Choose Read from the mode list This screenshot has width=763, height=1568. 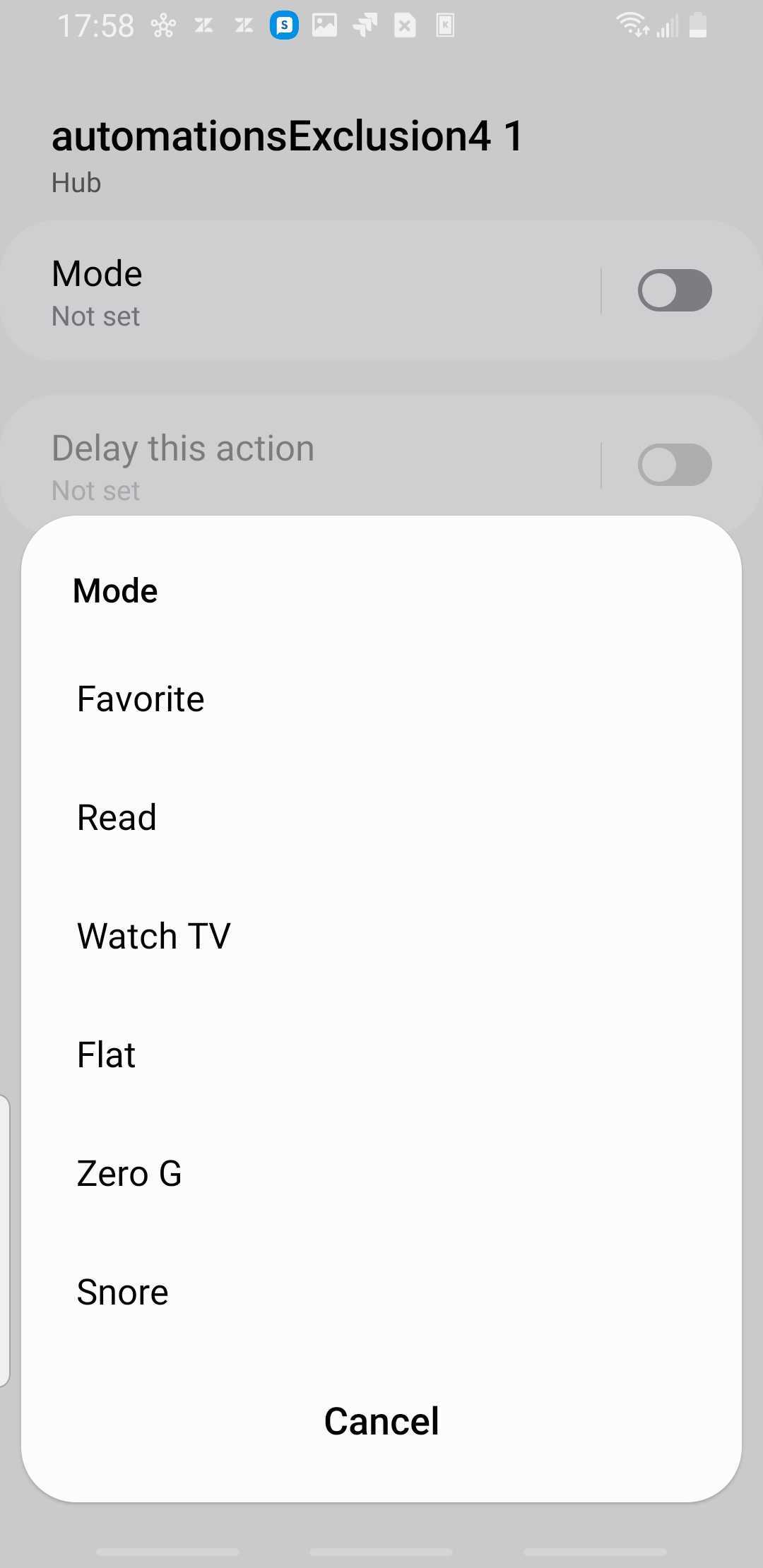click(x=381, y=818)
